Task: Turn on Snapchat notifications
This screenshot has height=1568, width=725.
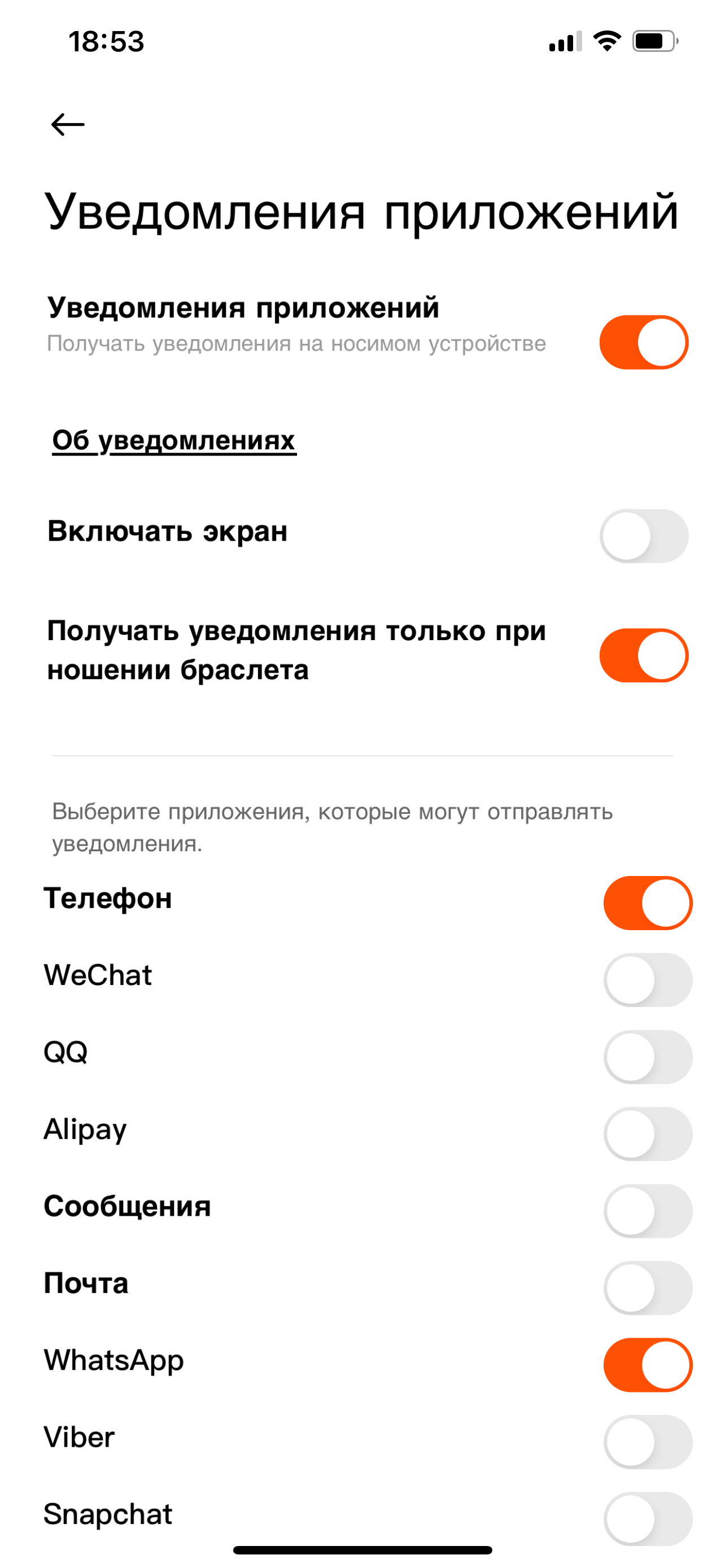Action: pyautogui.click(x=647, y=1518)
